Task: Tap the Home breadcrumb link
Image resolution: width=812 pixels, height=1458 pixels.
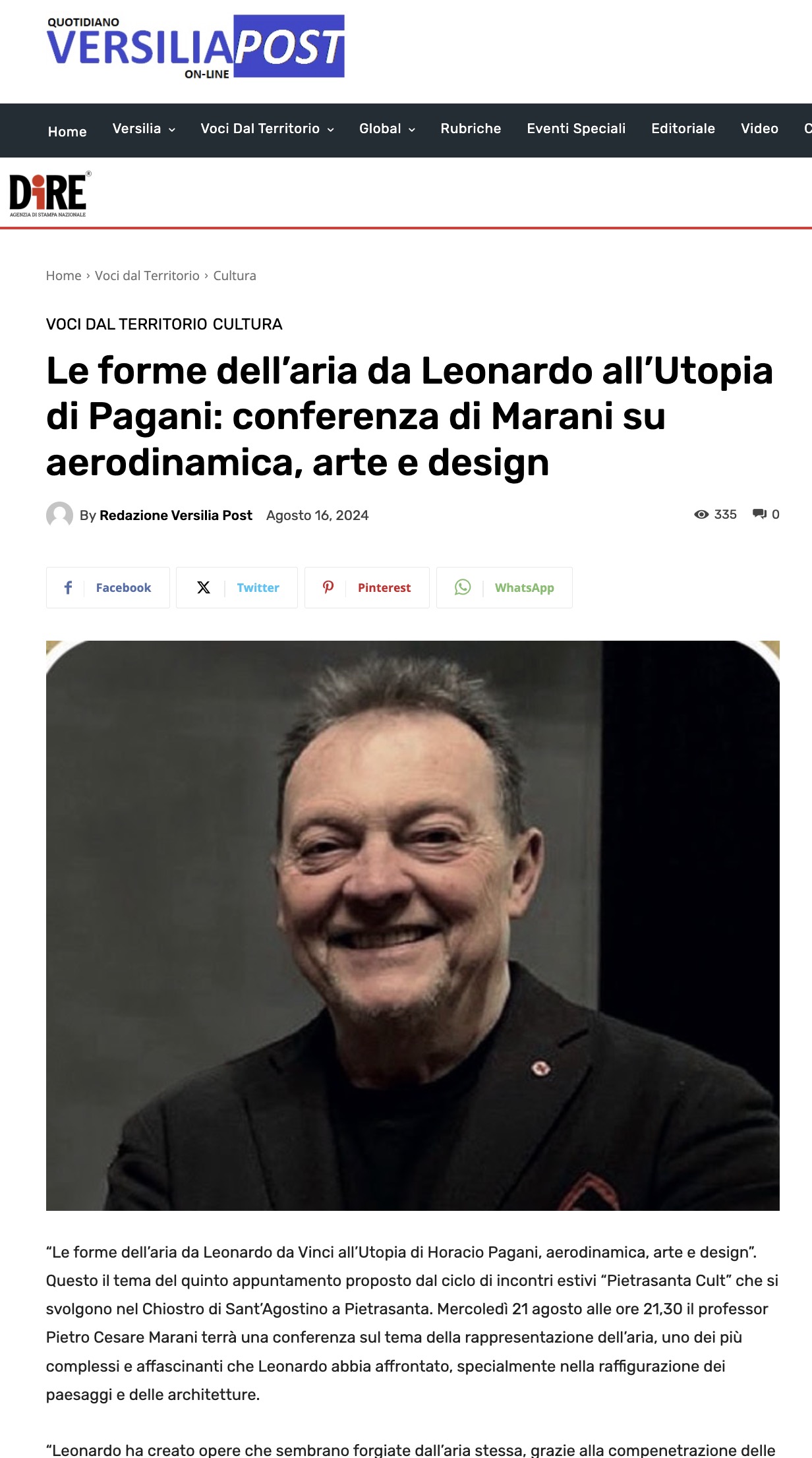Action: tap(63, 276)
